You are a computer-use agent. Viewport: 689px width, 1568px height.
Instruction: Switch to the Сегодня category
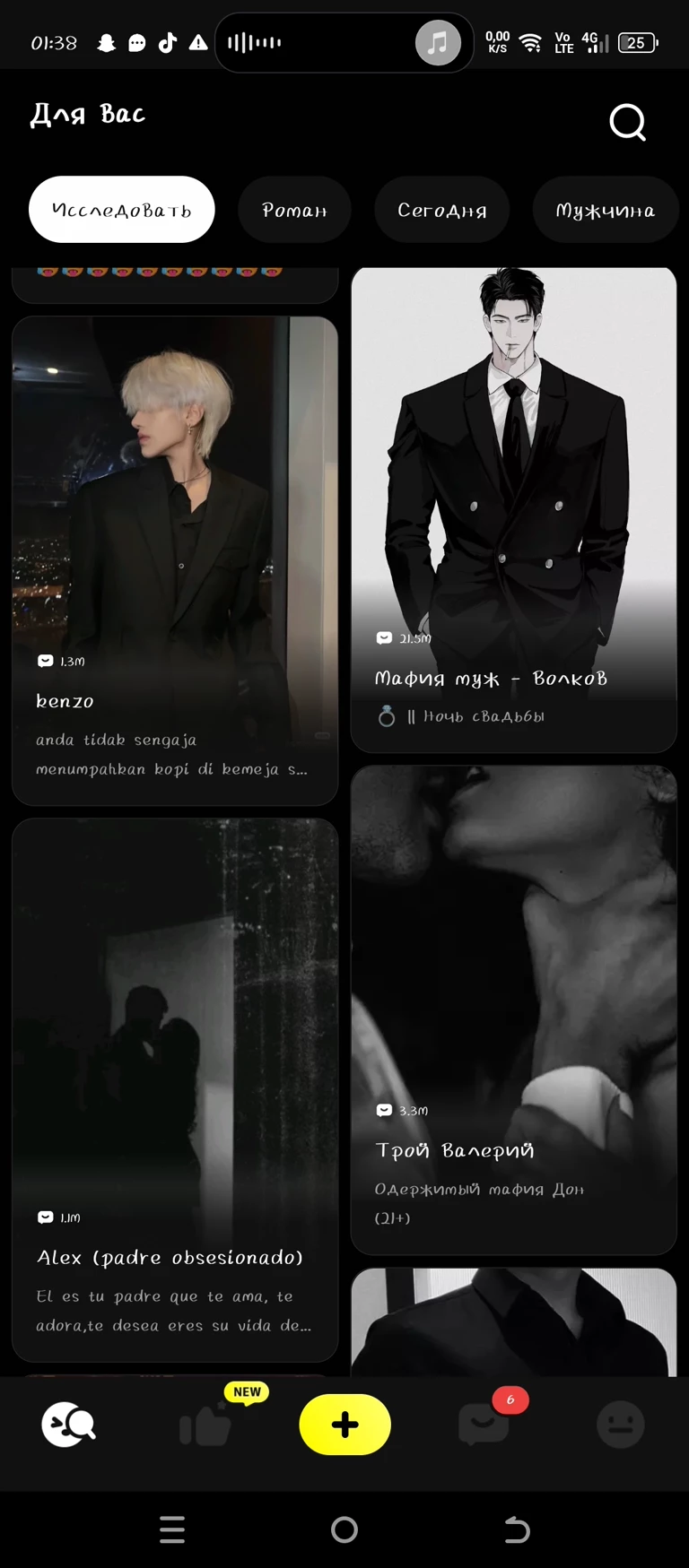442,210
